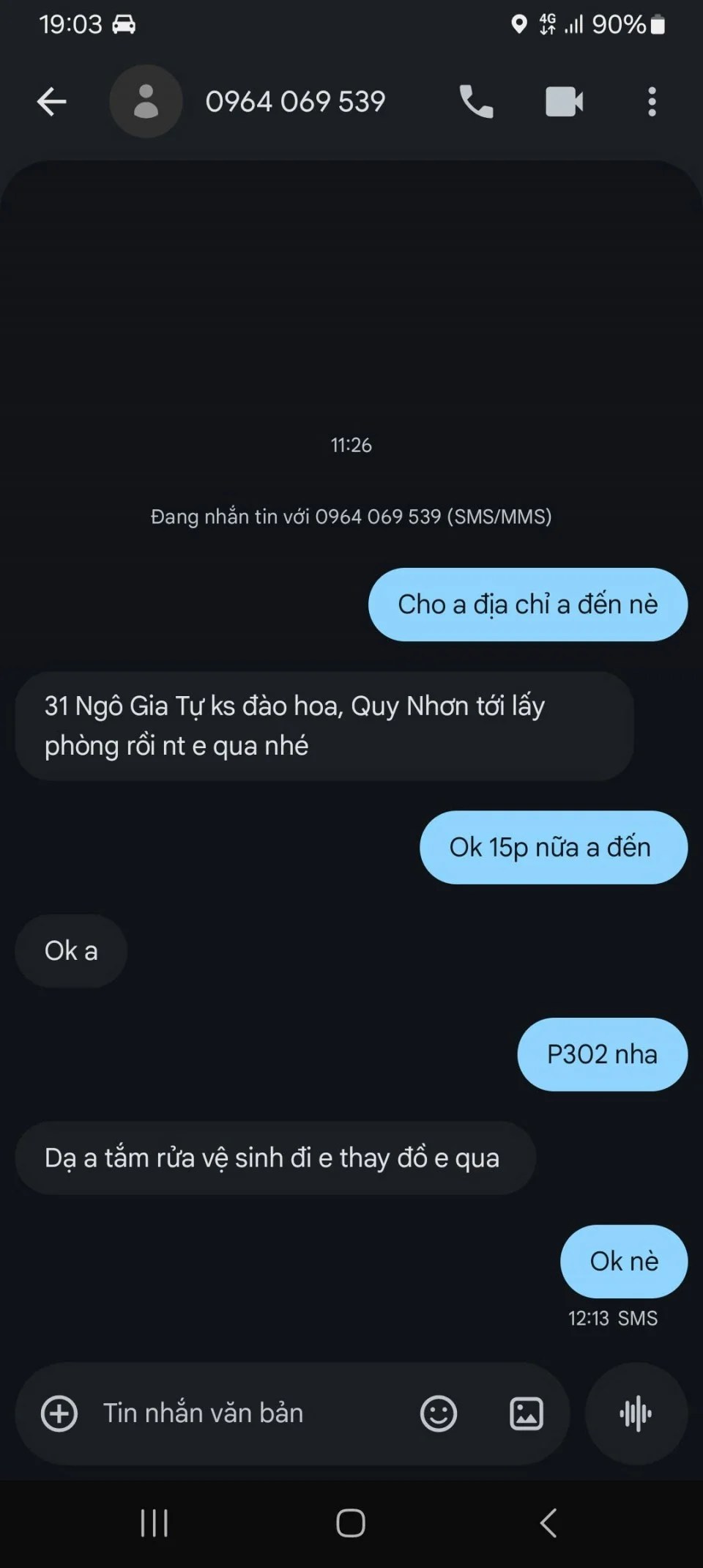Open contact avatar for 0964 069 539
Screen dimensions: 703x1568
(146, 102)
